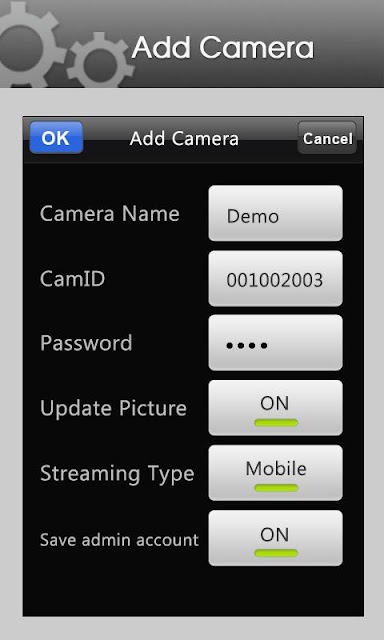Confirm adding camera with OK
384x640 pixels.
[x=56, y=138]
